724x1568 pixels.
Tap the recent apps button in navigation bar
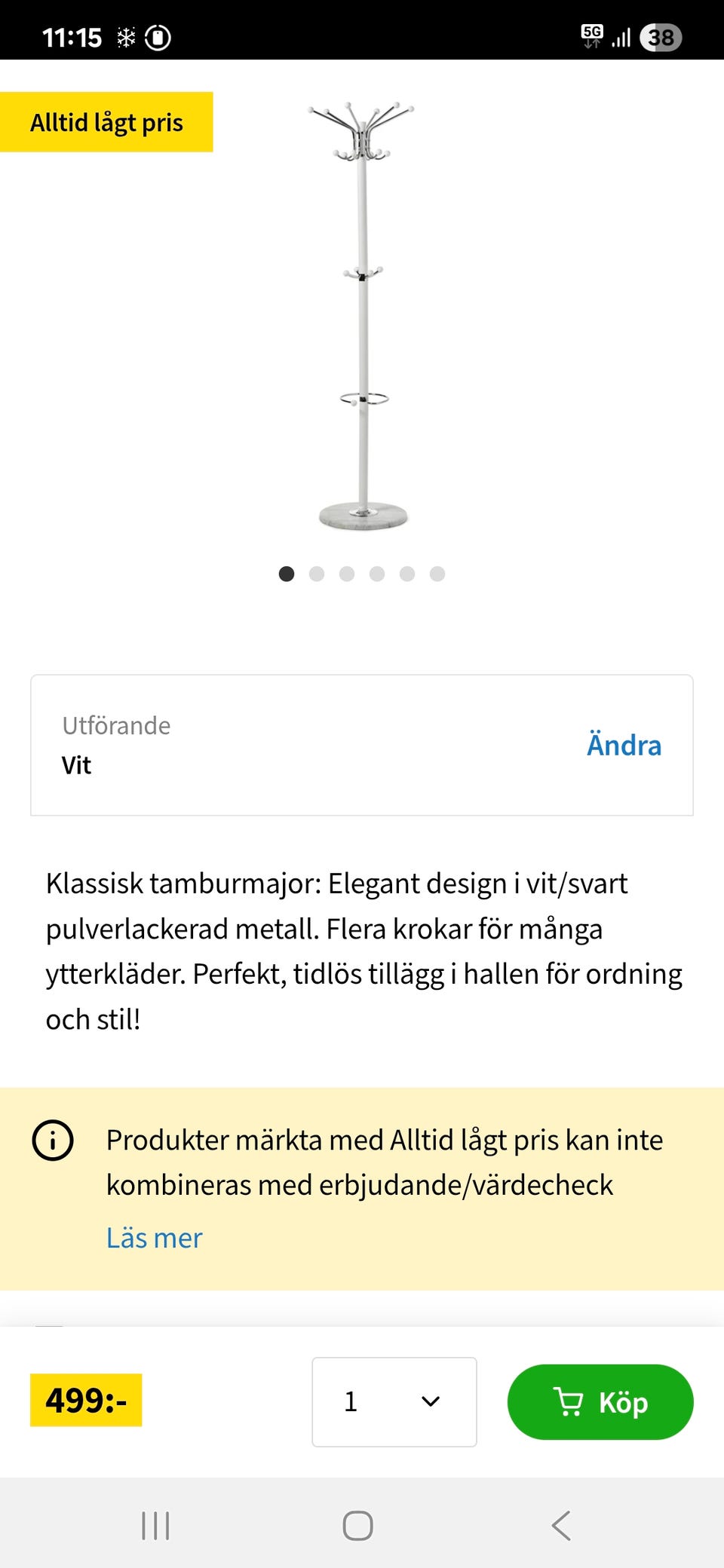coord(155,1527)
